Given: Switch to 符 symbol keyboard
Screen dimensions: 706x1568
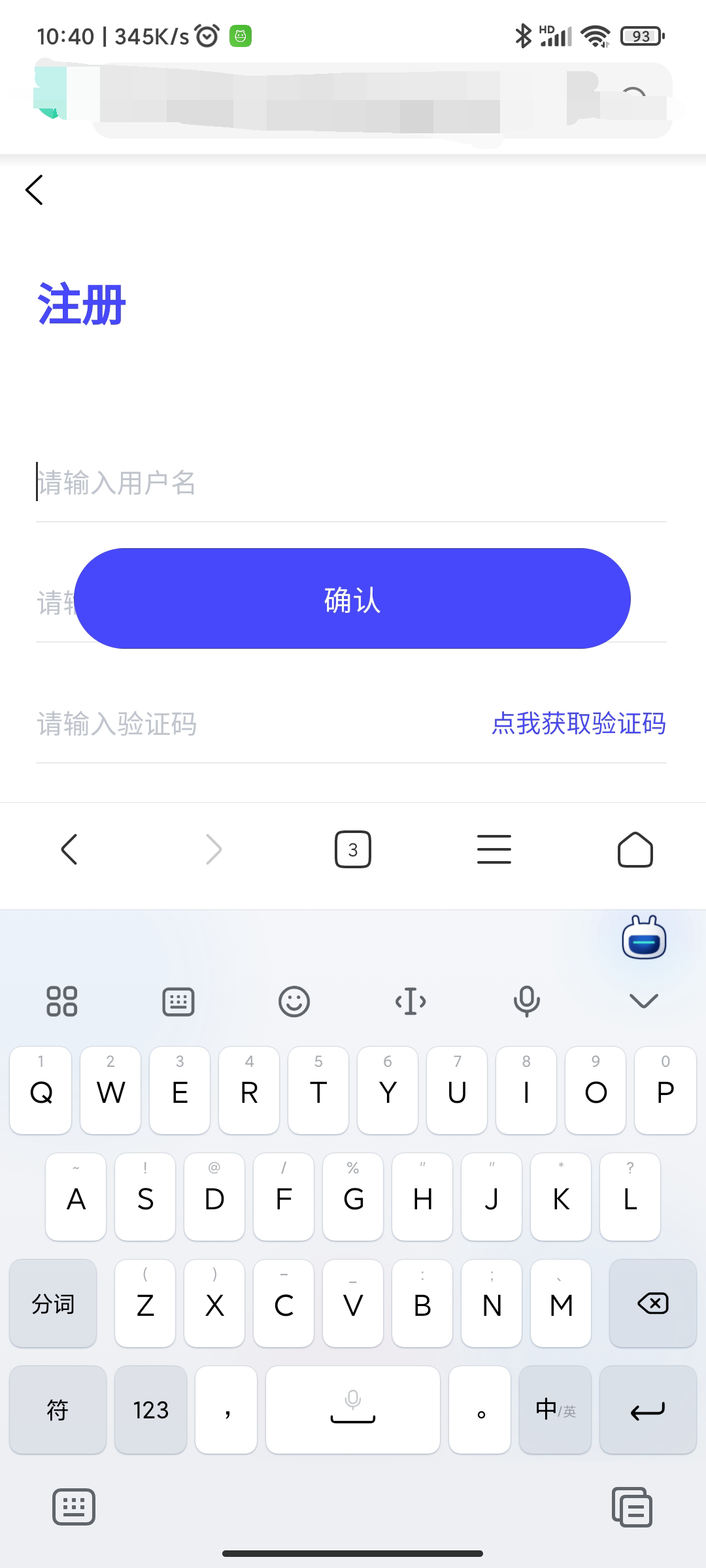Looking at the screenshot, I should 58,1410.
